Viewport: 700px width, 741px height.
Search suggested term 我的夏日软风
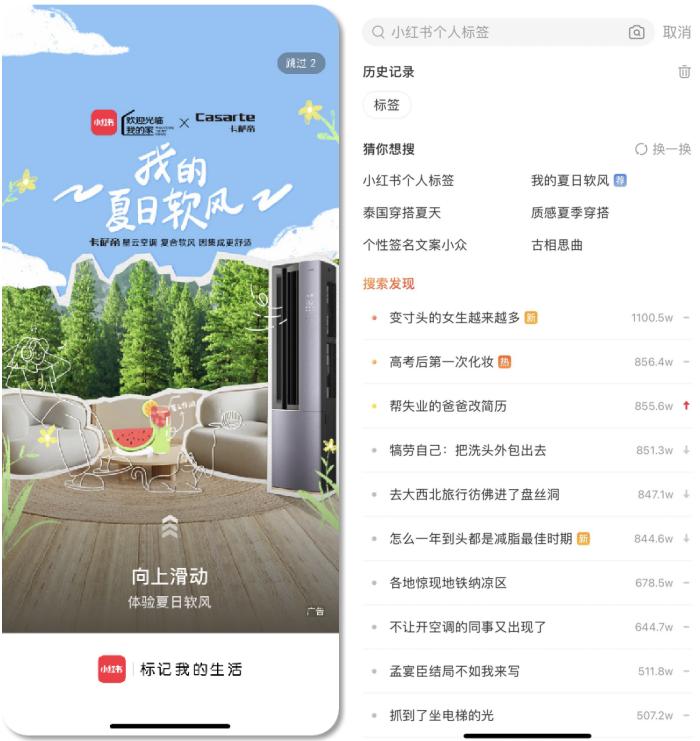pyautogui.click(x=570, y=181)
